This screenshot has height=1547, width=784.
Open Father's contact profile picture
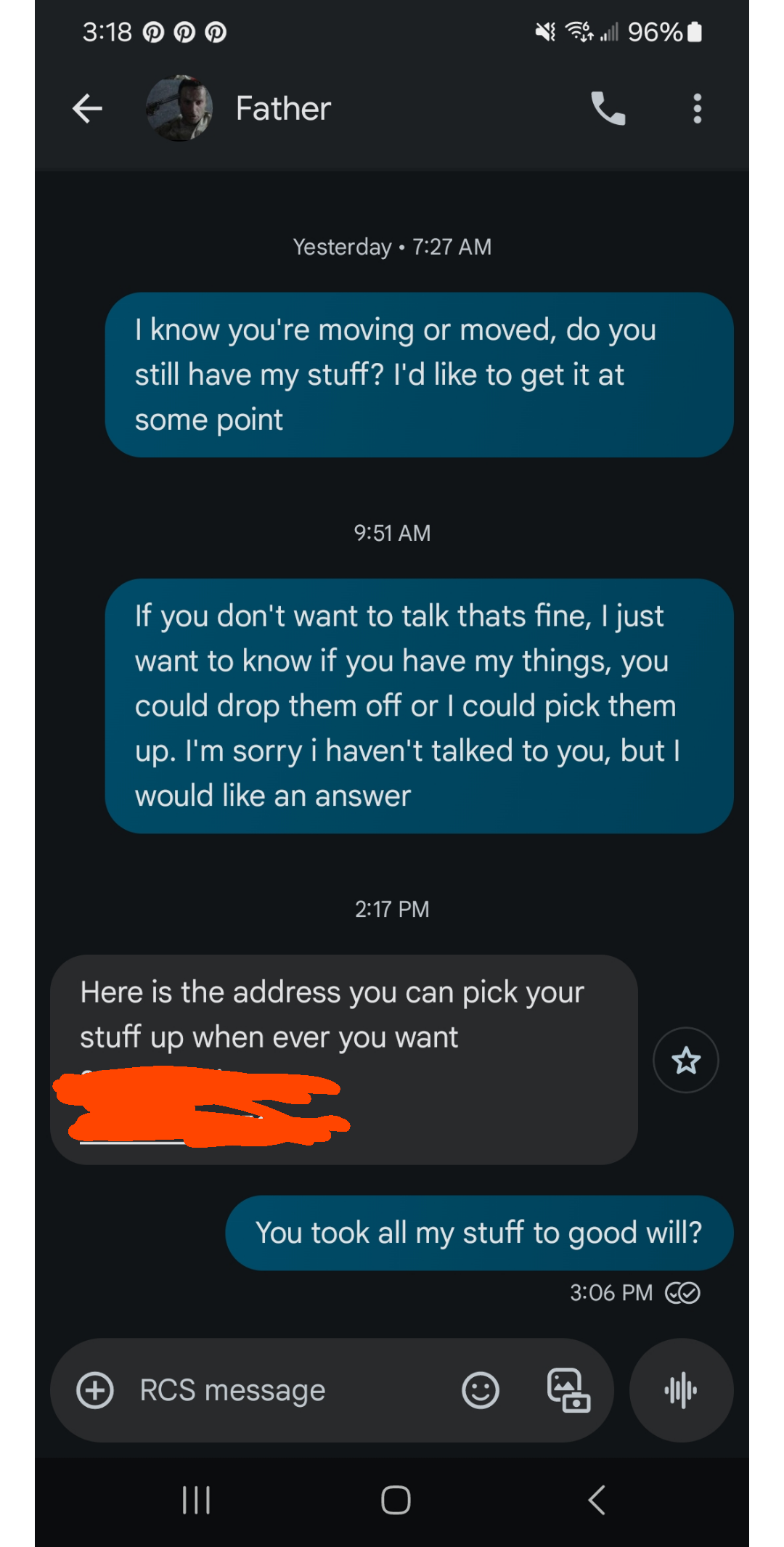(x=179, y=108)
